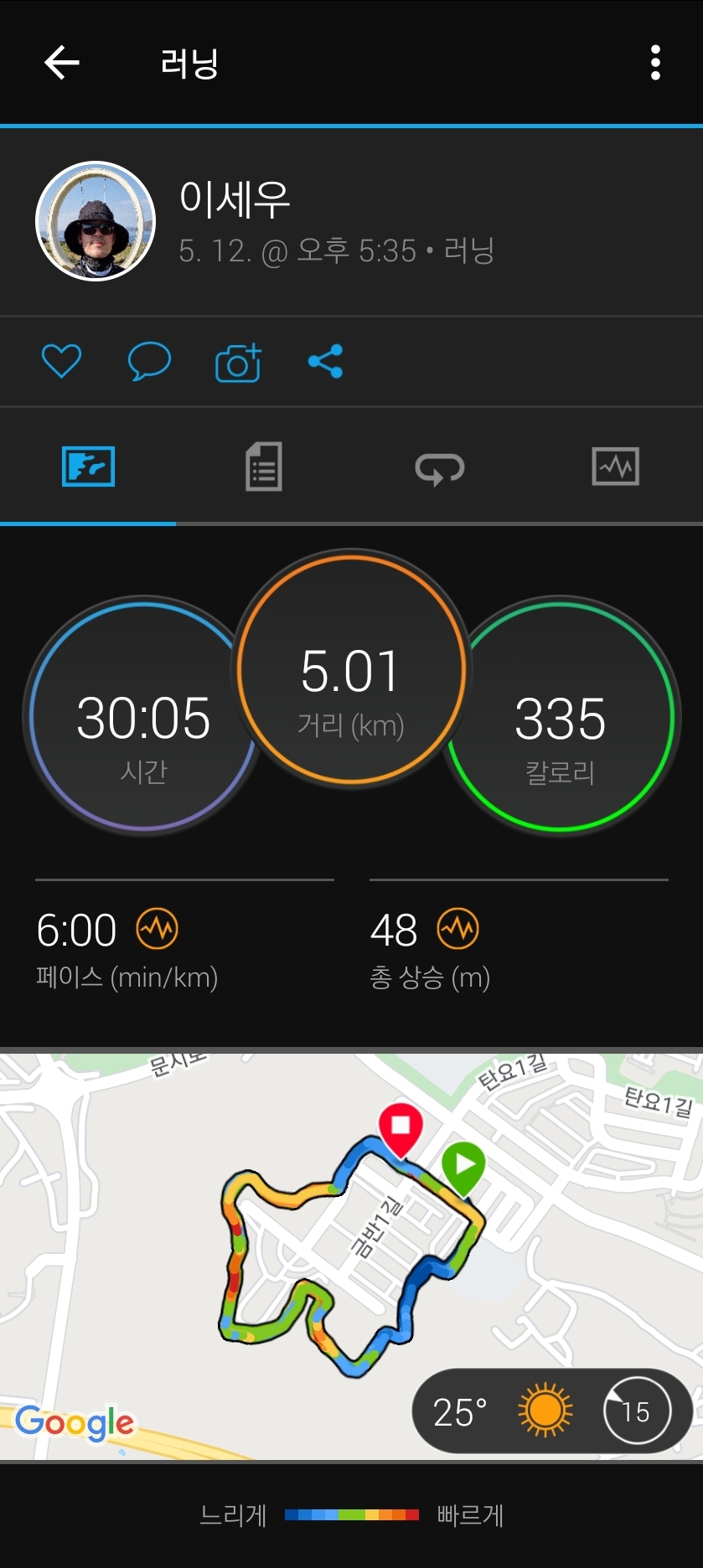Open comments for this activity
The image size is (703, 1568).
tap(149, 361)
